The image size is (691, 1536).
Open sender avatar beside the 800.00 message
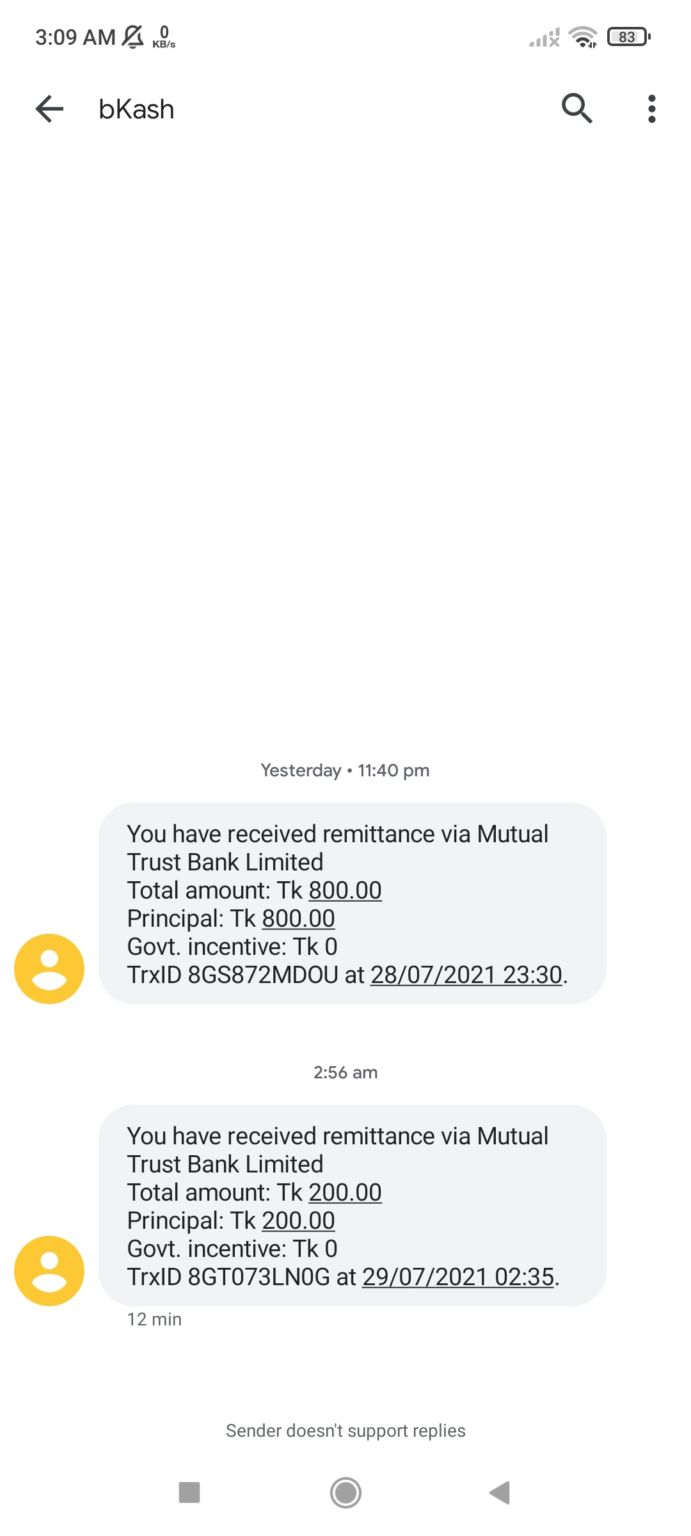coord(49,969)
